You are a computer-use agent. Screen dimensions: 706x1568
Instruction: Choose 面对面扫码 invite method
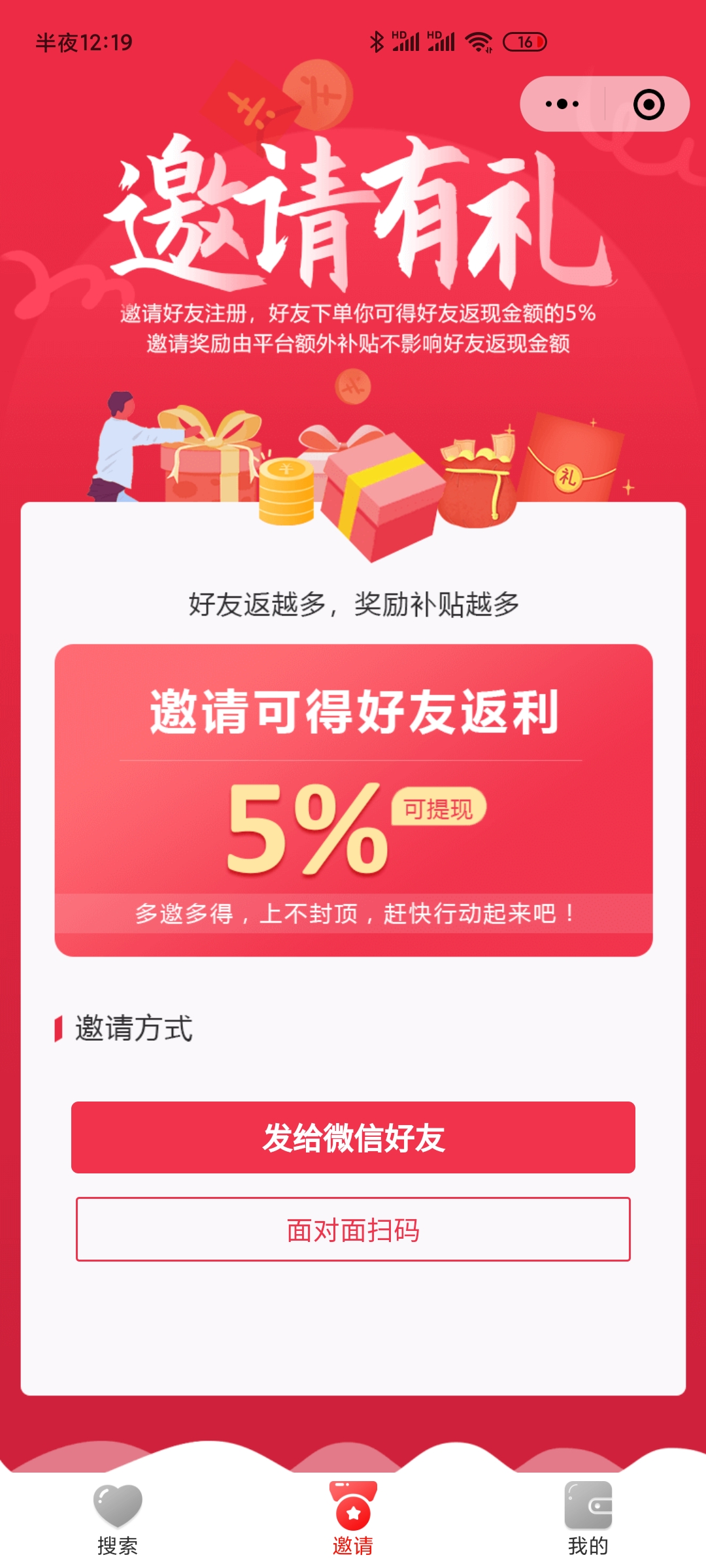(353, 1230)
